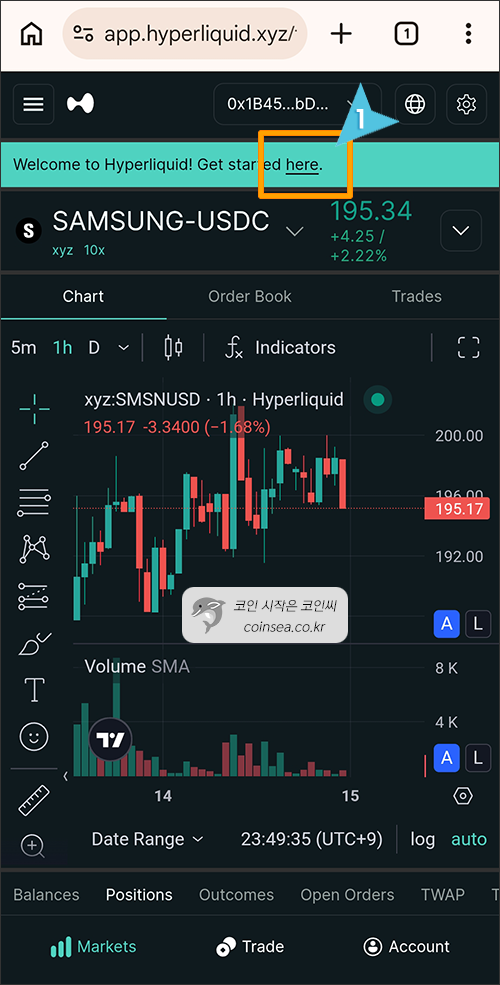Change the candlestick chart type
Viewport: 500px width, 985px height.
pos(173,347)
